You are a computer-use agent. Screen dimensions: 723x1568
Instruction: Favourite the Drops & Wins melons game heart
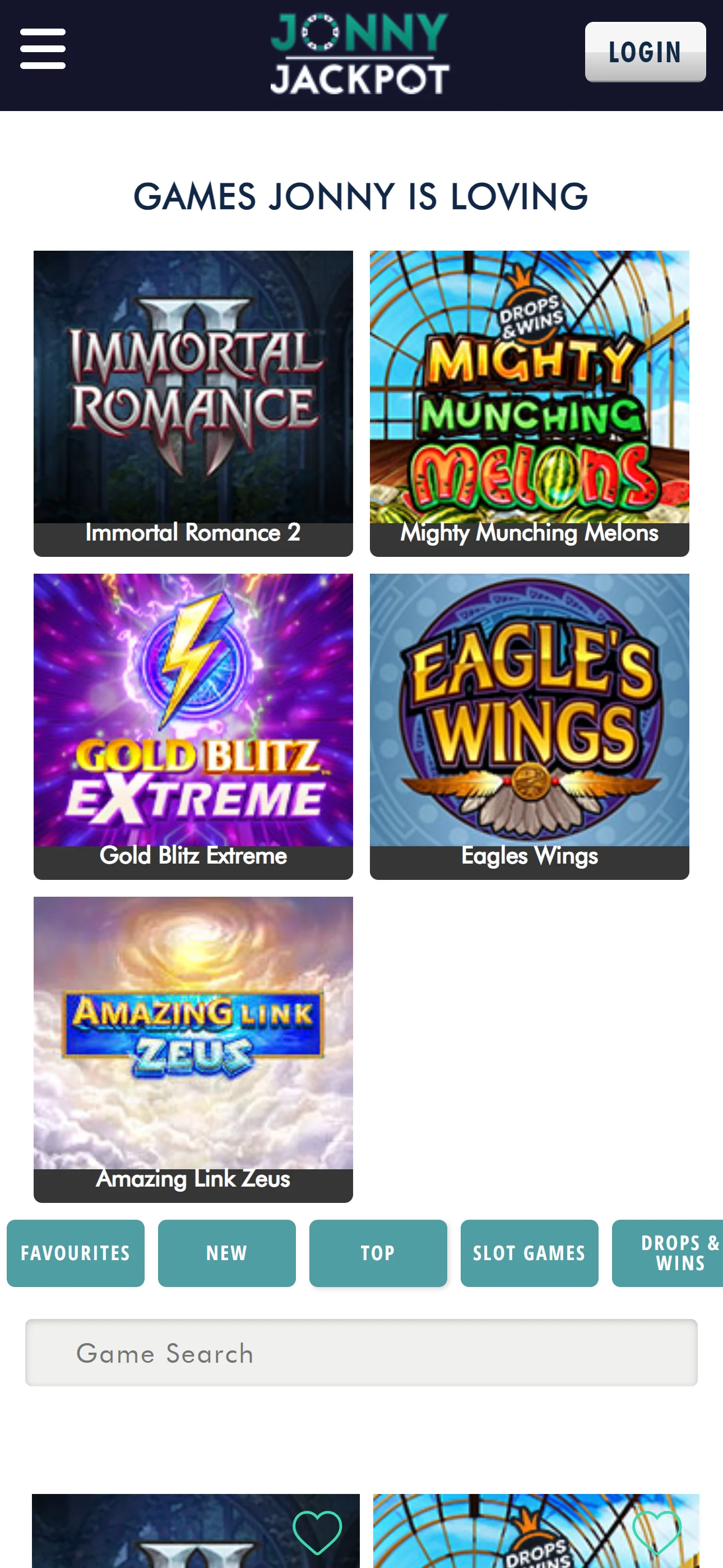coord(657,1532)
